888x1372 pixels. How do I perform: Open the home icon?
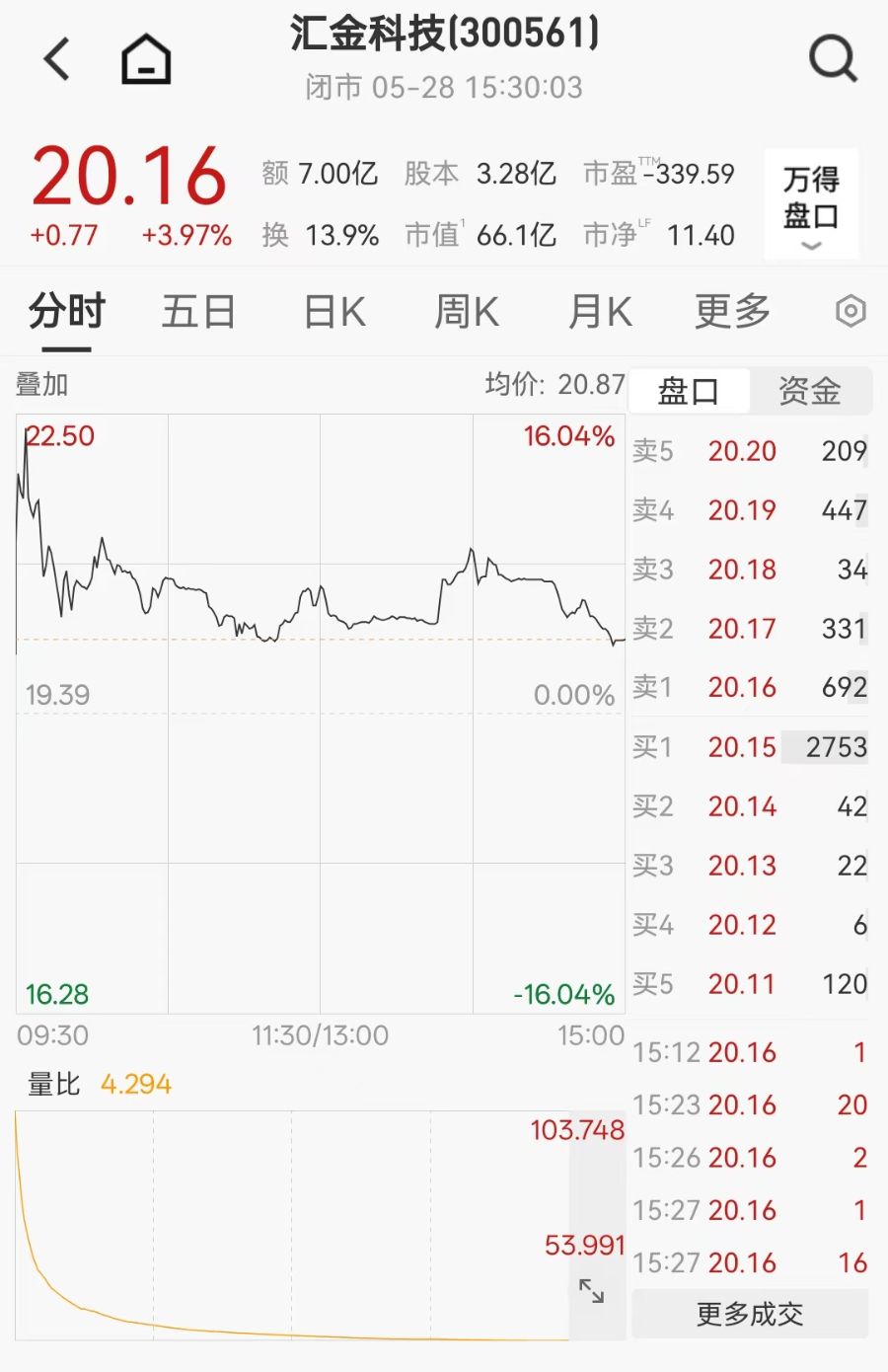[x=146, y=59]
